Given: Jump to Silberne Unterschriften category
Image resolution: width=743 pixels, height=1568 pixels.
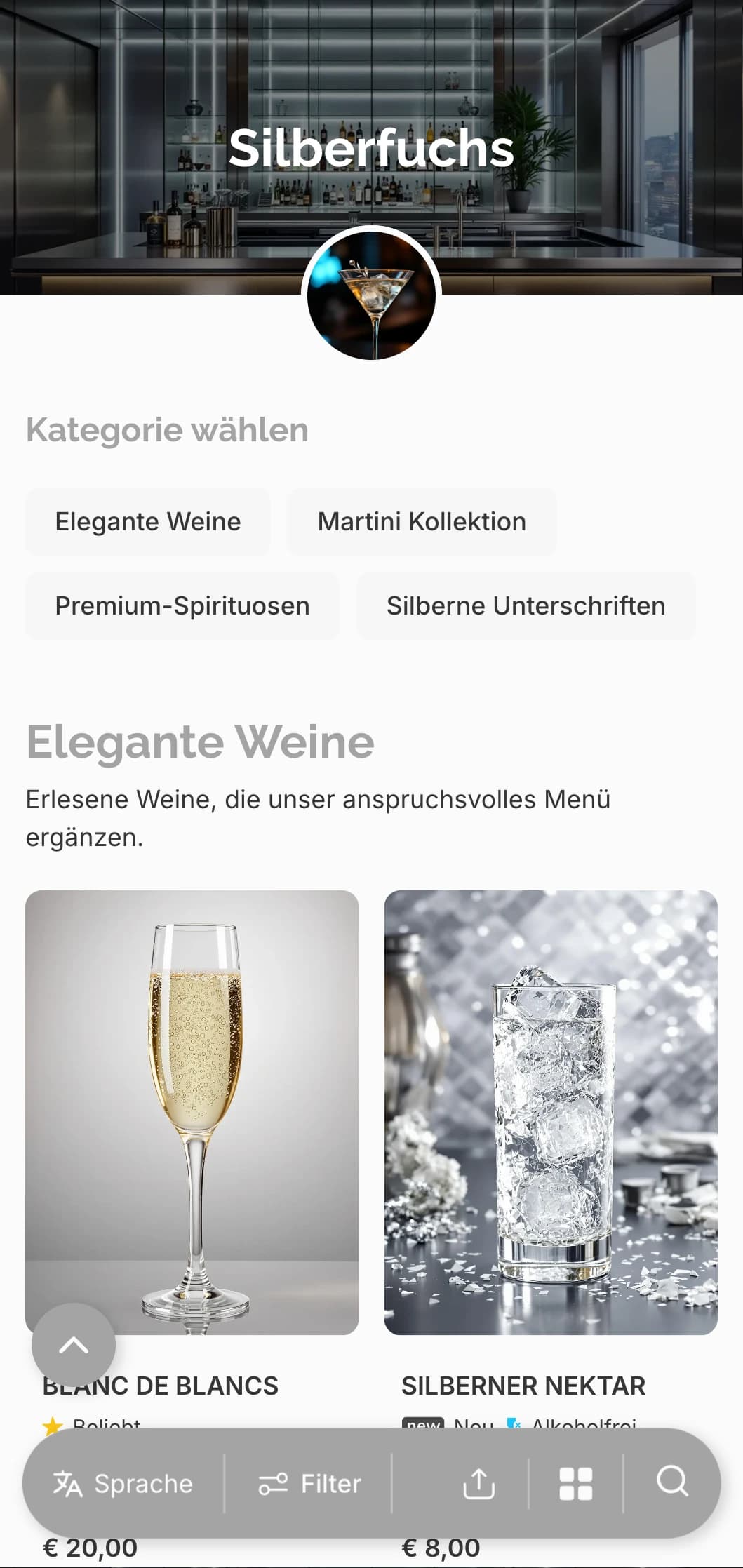Looking at the screenshot, I should point(526,606).
